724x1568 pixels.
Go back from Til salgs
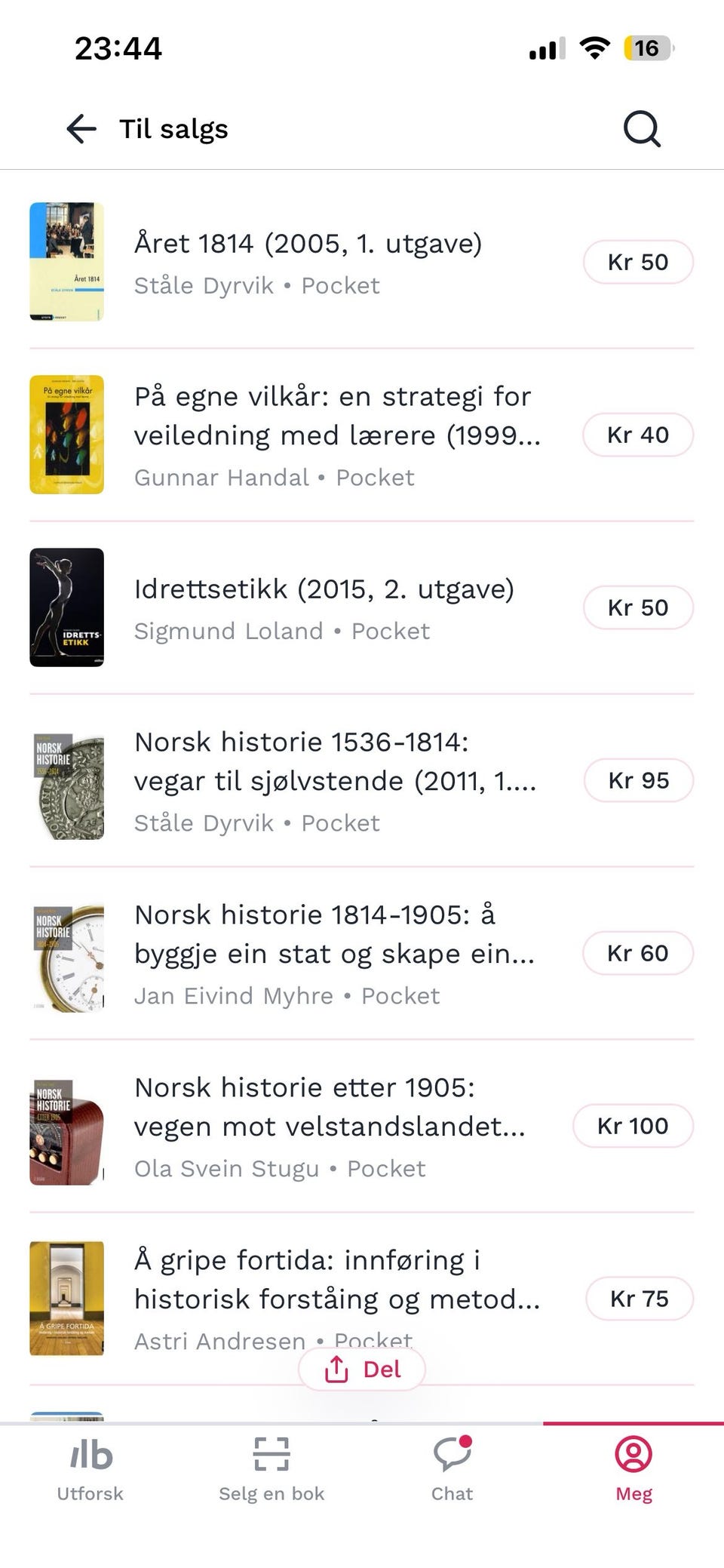coord(81,129)
